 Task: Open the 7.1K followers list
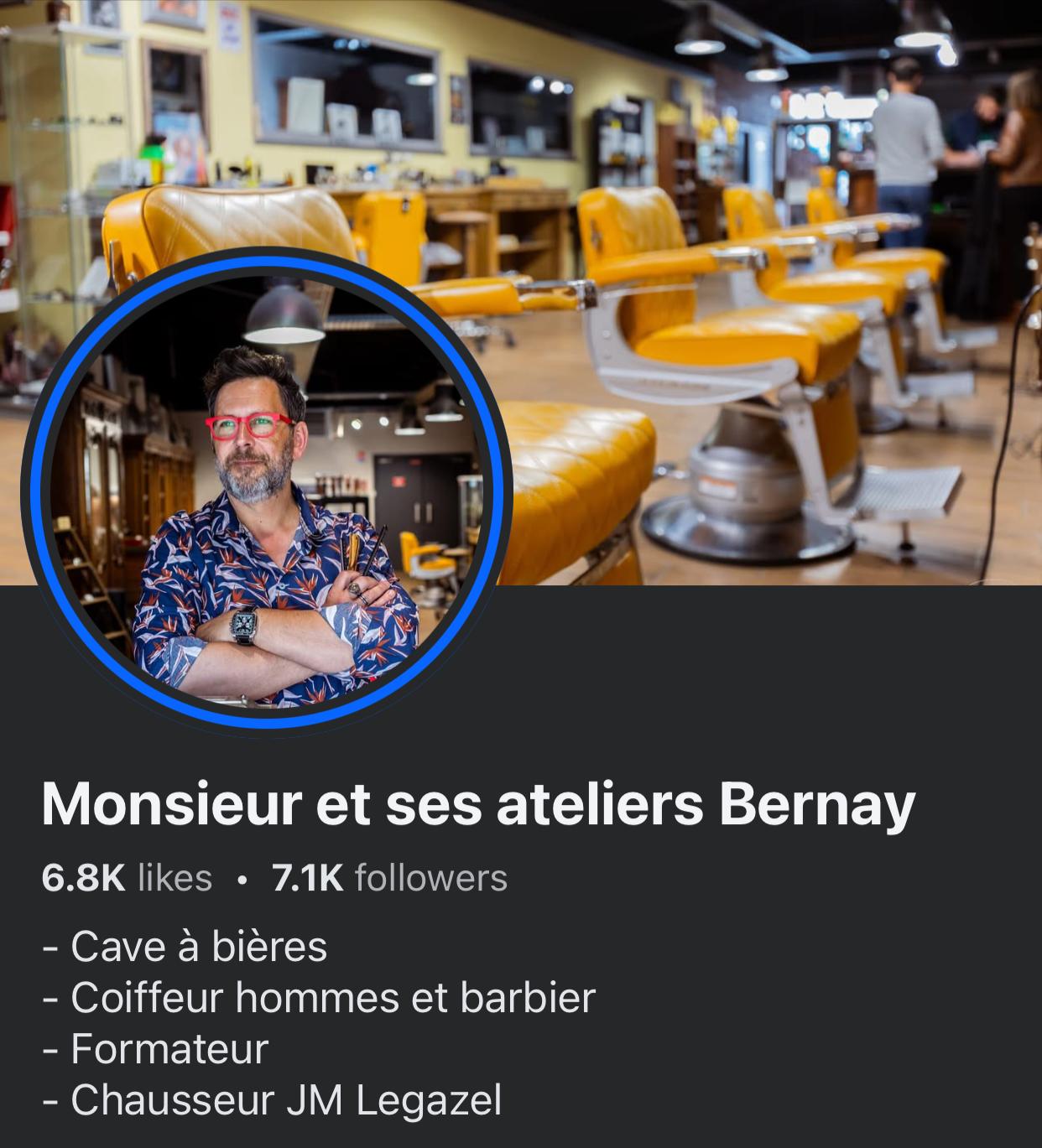[x=389, y=878]
